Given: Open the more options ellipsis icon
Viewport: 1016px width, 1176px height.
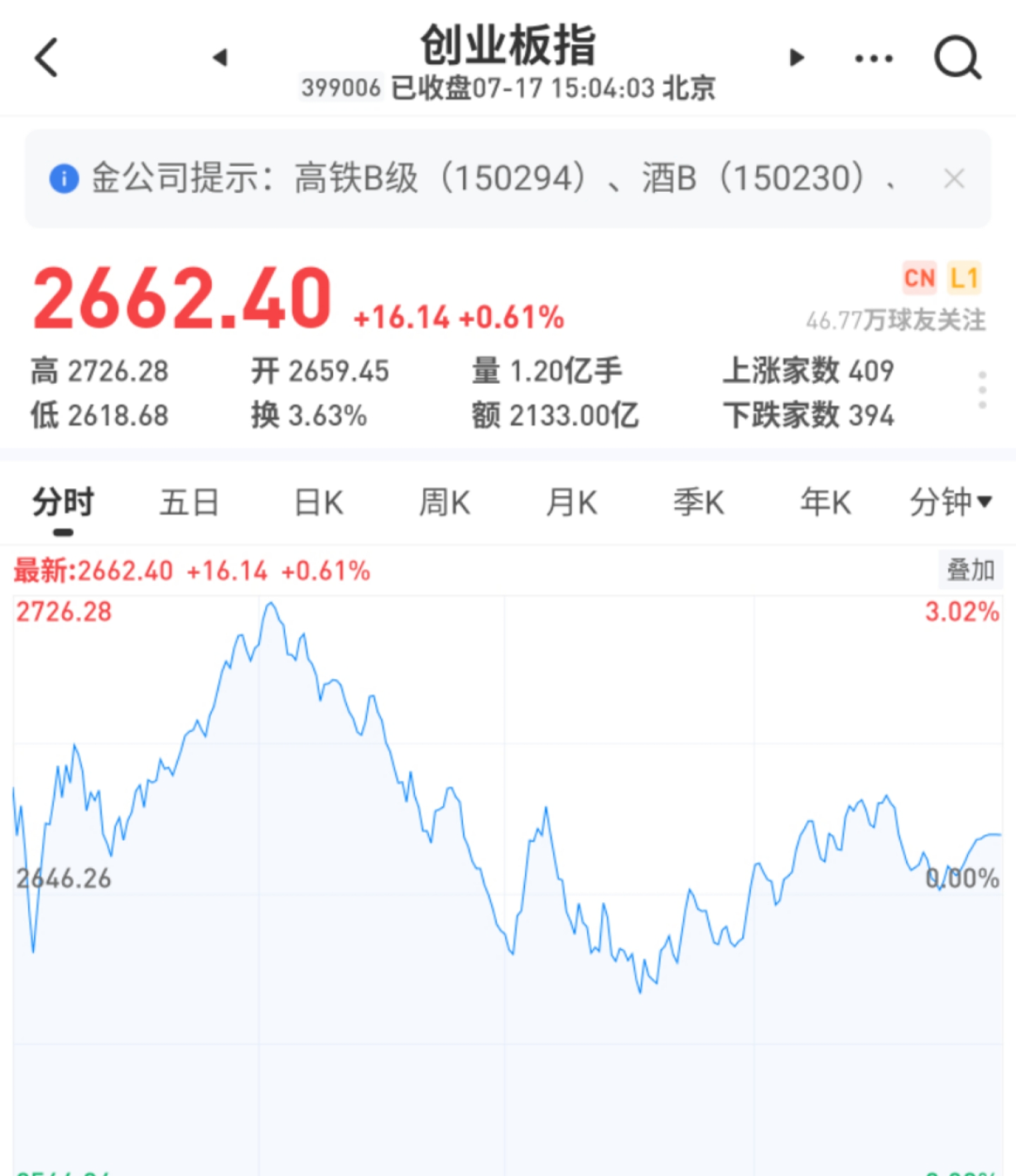Looking at the screenshot, I should click(873, 56).
